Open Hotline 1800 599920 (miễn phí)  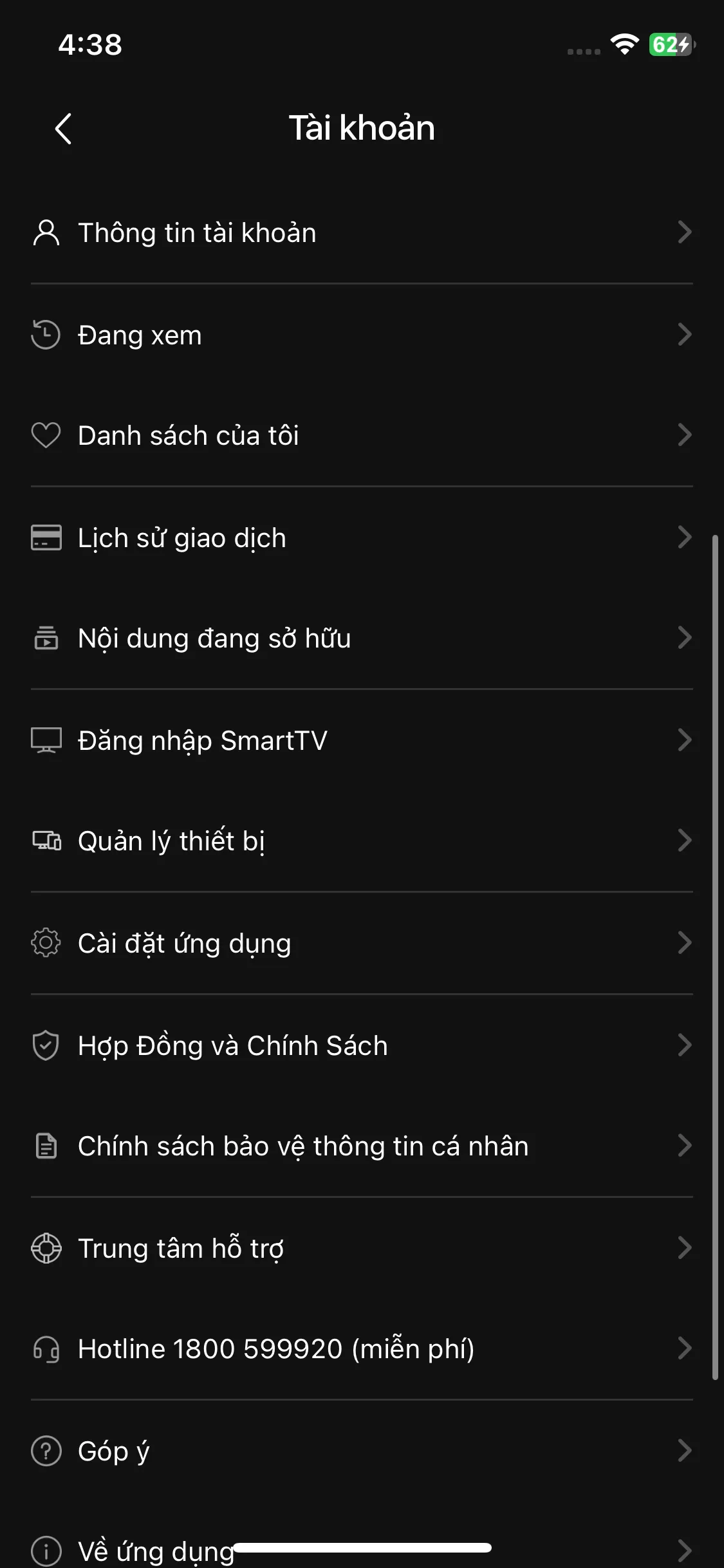click(275, 1349)
